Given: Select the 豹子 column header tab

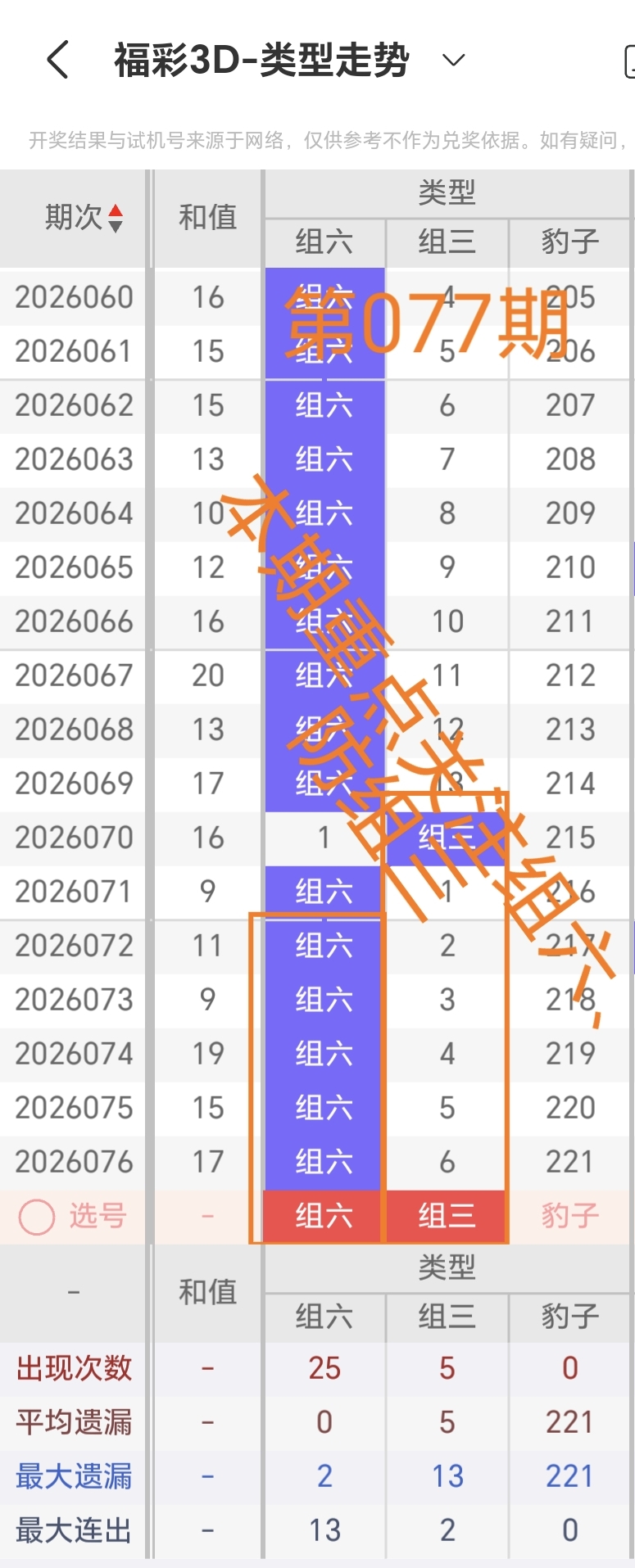Looking at the screenshot, I should click(x=568, y=242).
